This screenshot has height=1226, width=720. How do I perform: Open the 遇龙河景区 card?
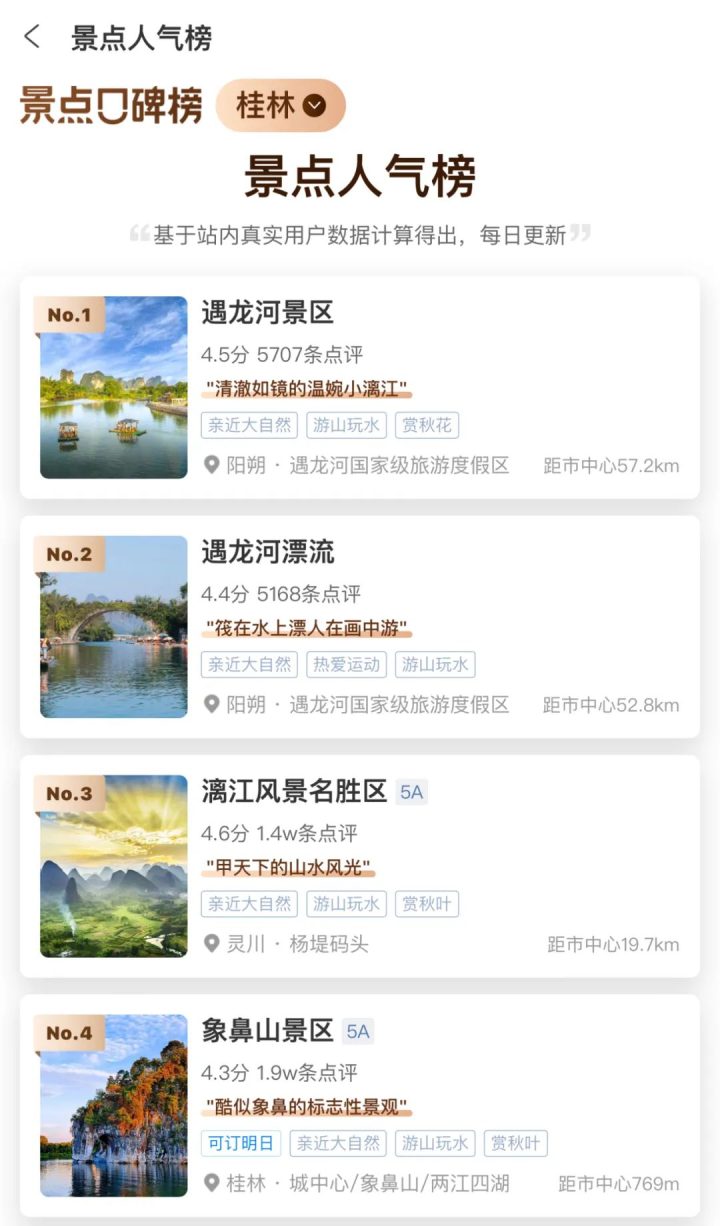click(x=359, y=387)
